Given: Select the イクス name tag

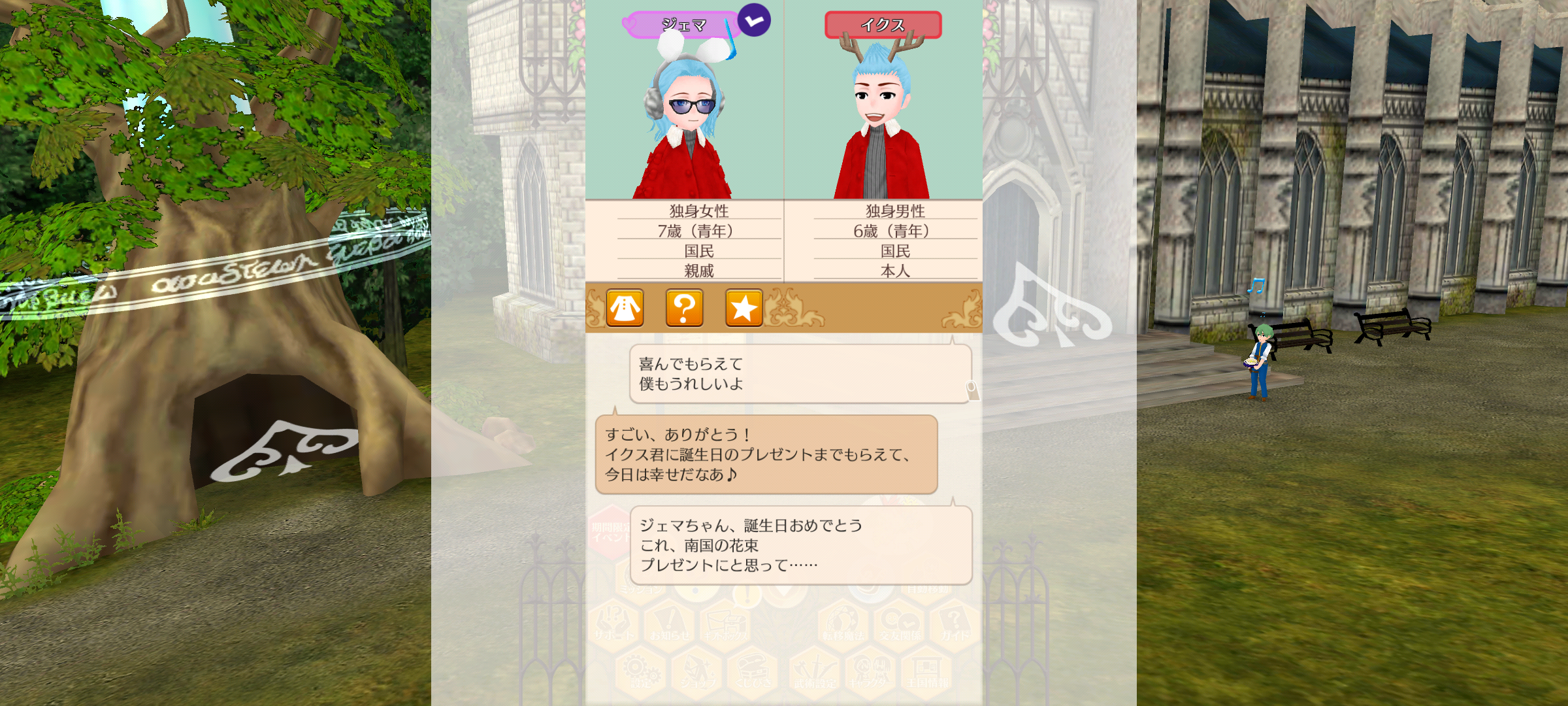Looking at the screenshot, I should point(883,25).
